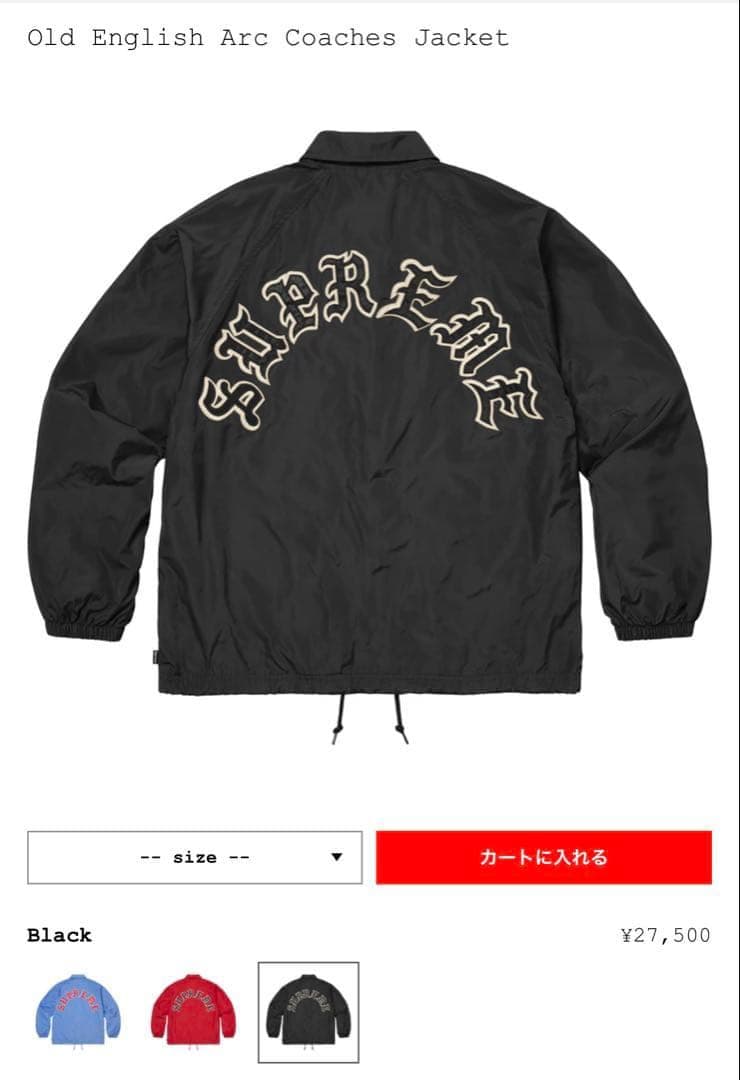Select the black jacket color

click(308, 1012)
